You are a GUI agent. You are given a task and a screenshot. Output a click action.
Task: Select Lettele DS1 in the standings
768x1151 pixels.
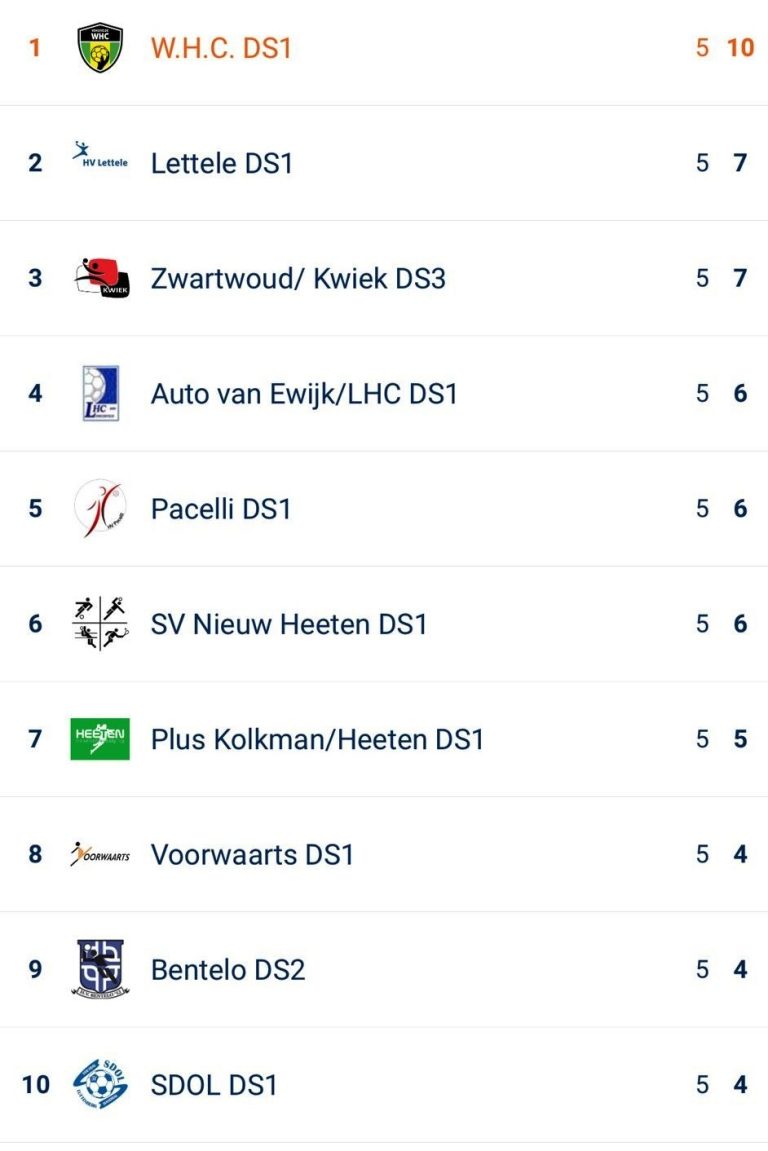tap(222, 163)
